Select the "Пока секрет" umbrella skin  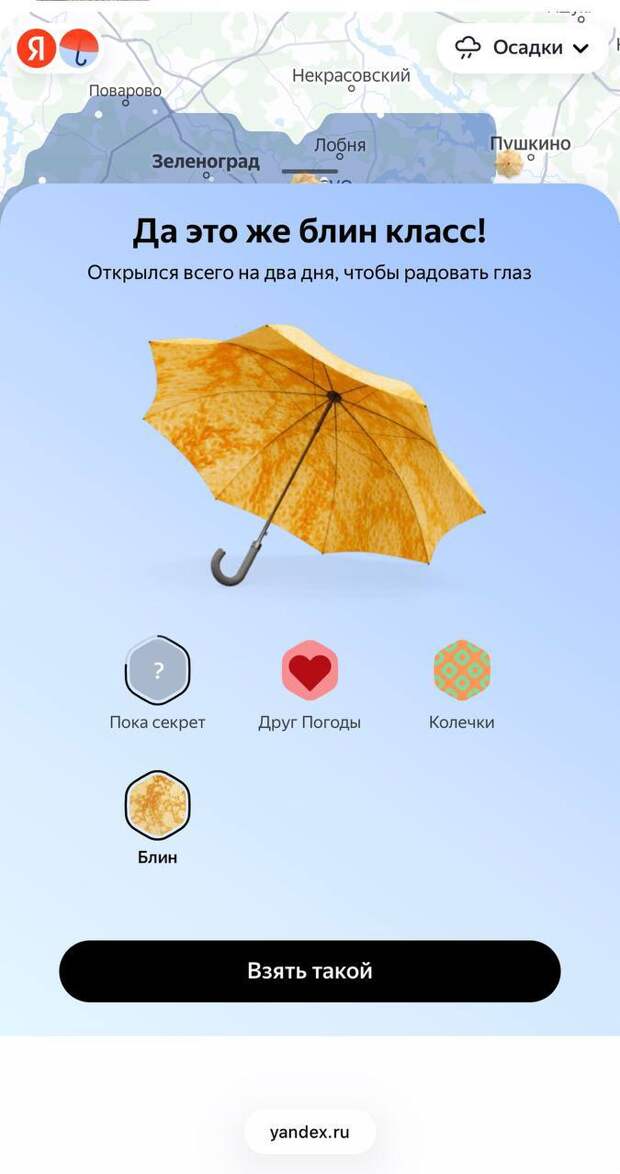click(x=157, y=670)
